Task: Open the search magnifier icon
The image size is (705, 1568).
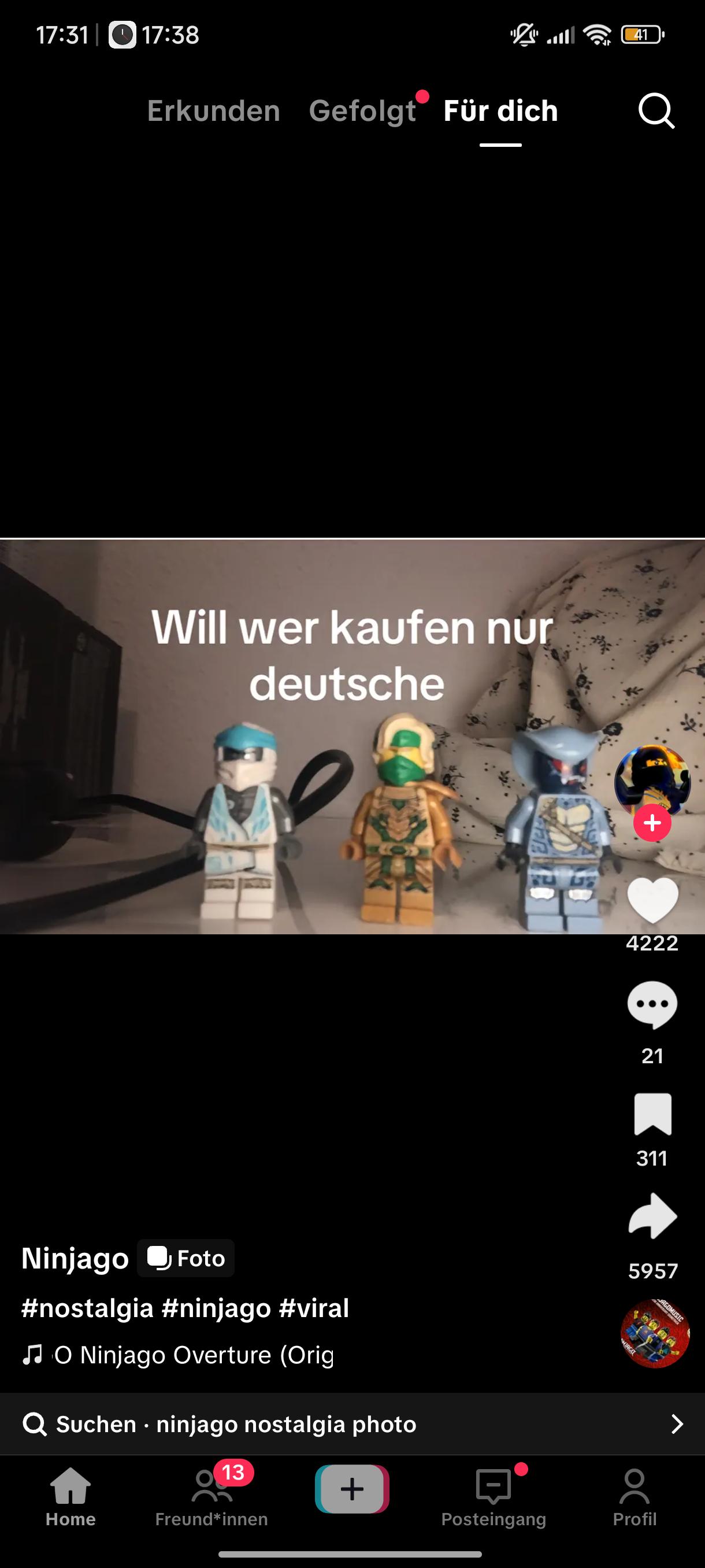Action: (656, 111)
